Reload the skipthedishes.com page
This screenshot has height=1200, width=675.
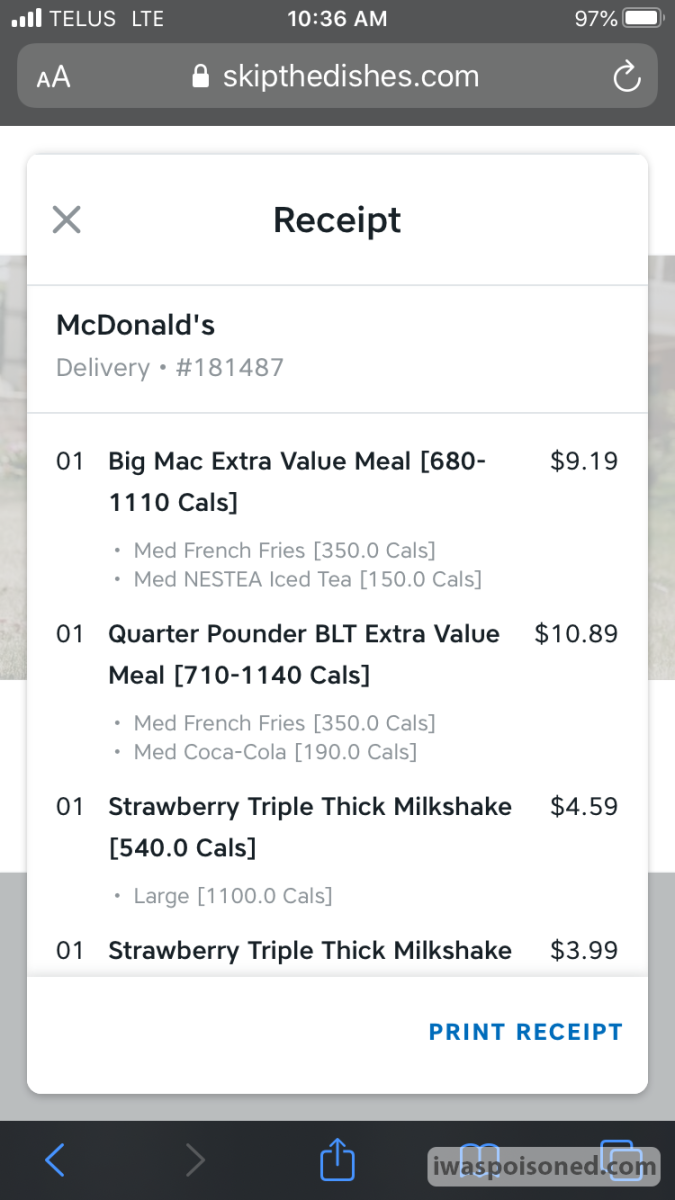(x=627, y=77)
